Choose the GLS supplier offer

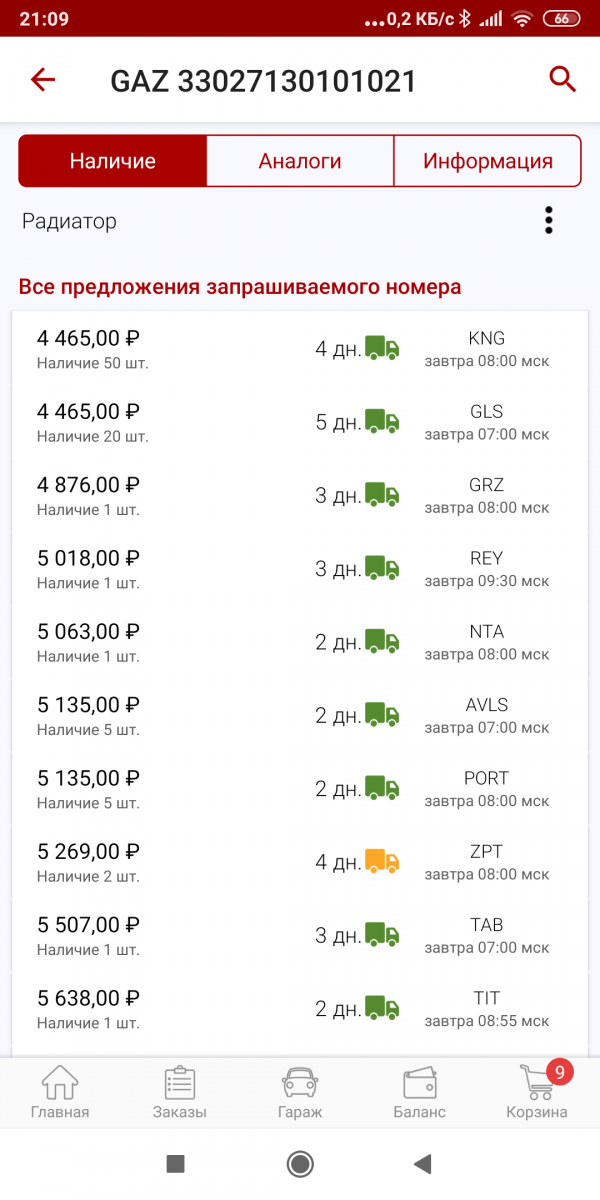[300, 422]
